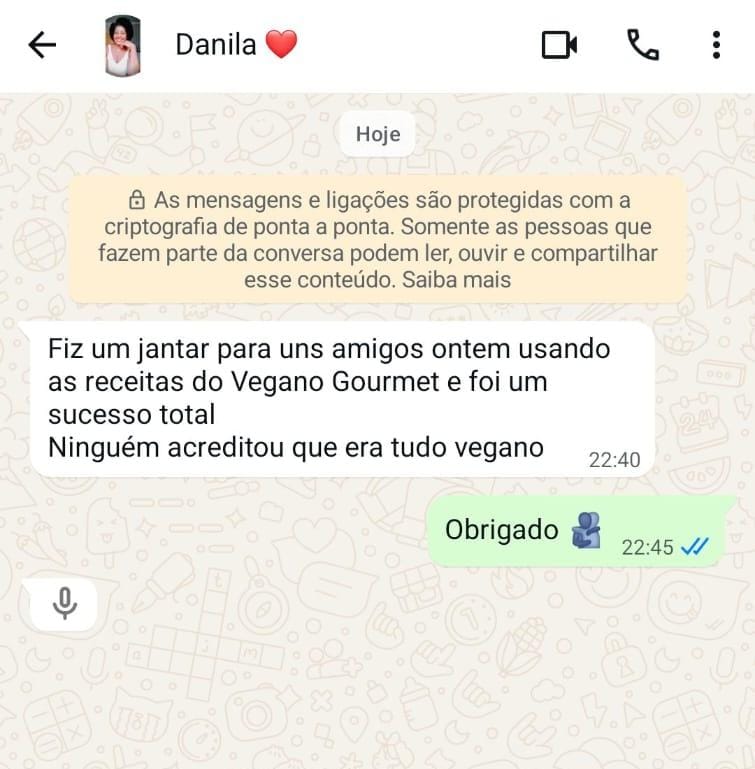
Task: View contact info for Danila
Action: [217, 45]
